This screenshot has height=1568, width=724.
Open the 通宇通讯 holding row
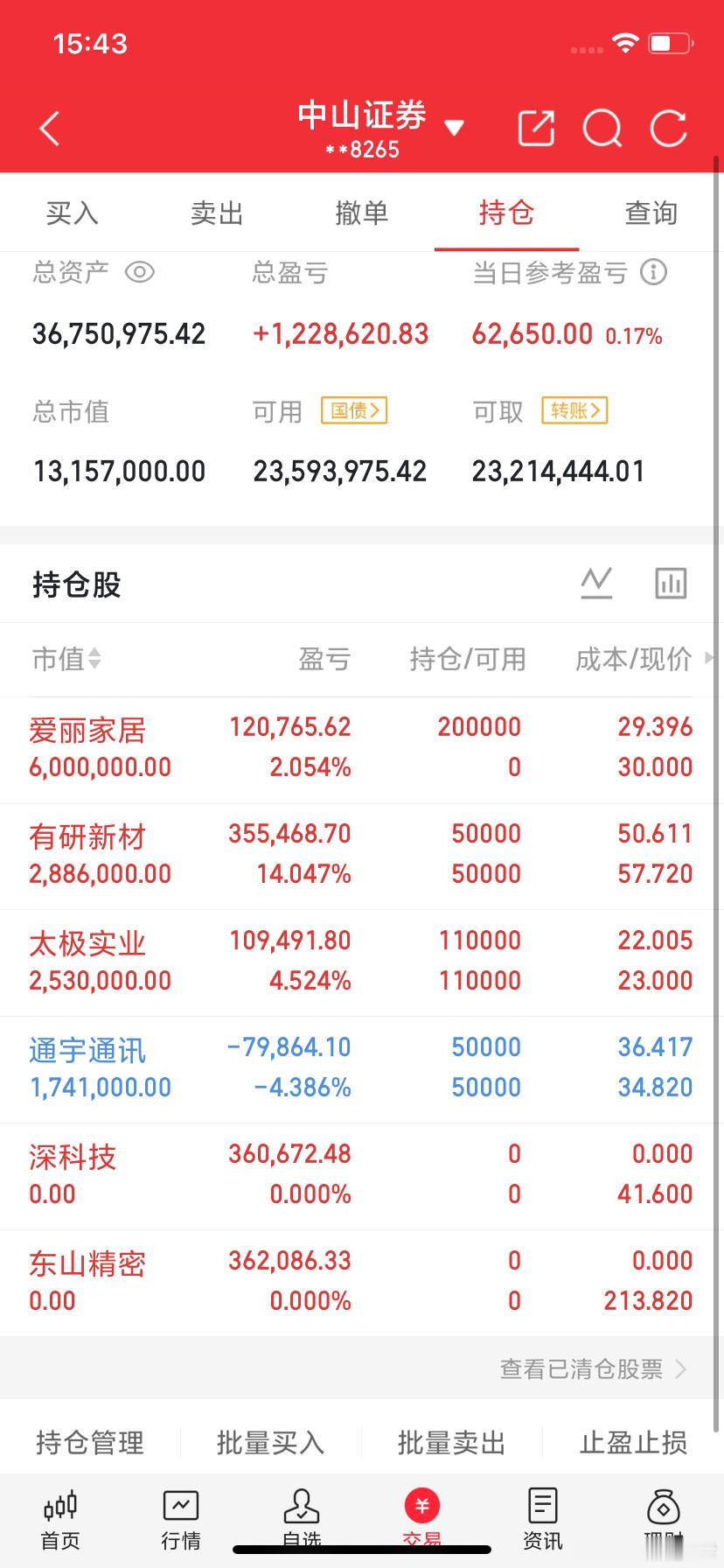[x=362, y=1069]
